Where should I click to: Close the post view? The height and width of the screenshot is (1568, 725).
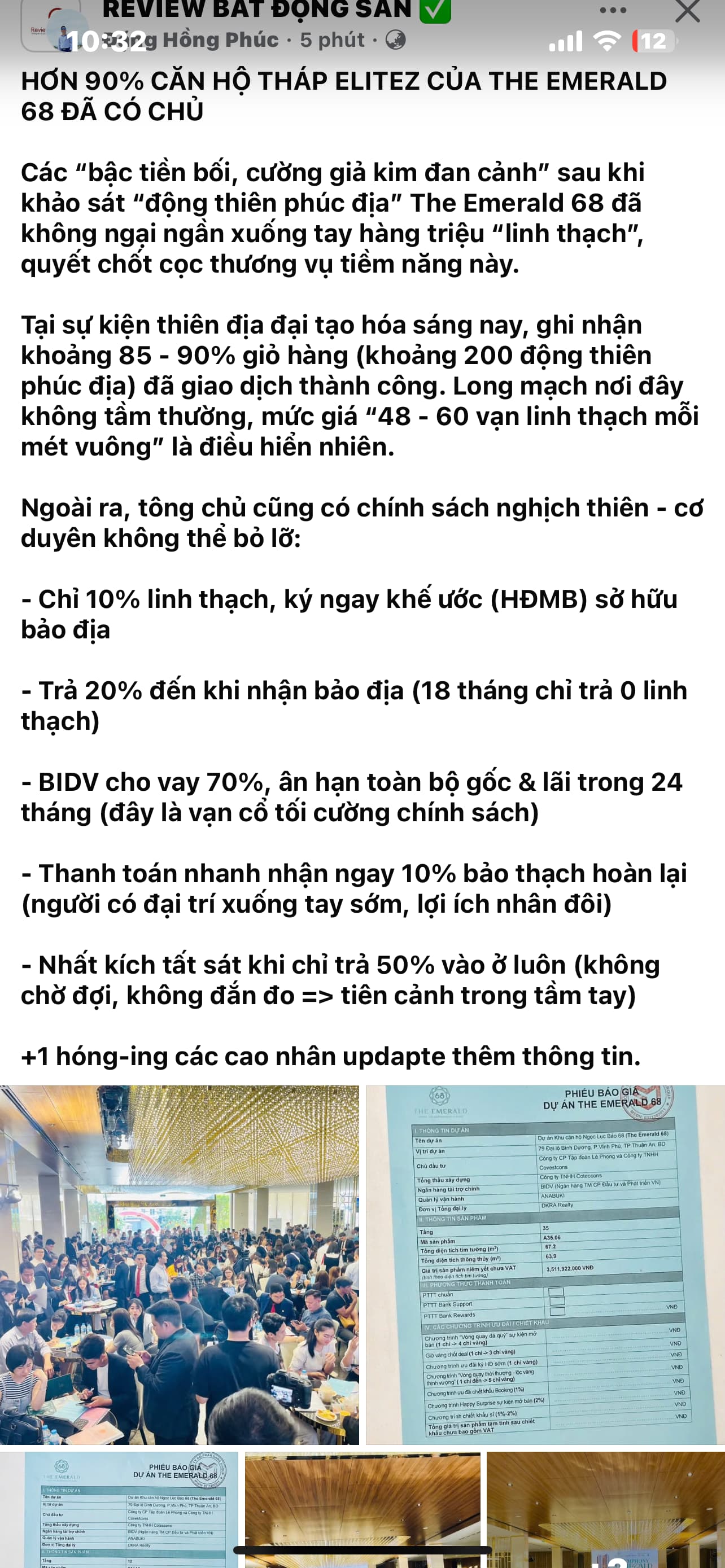pyautogui.click(x=687, y=10)
